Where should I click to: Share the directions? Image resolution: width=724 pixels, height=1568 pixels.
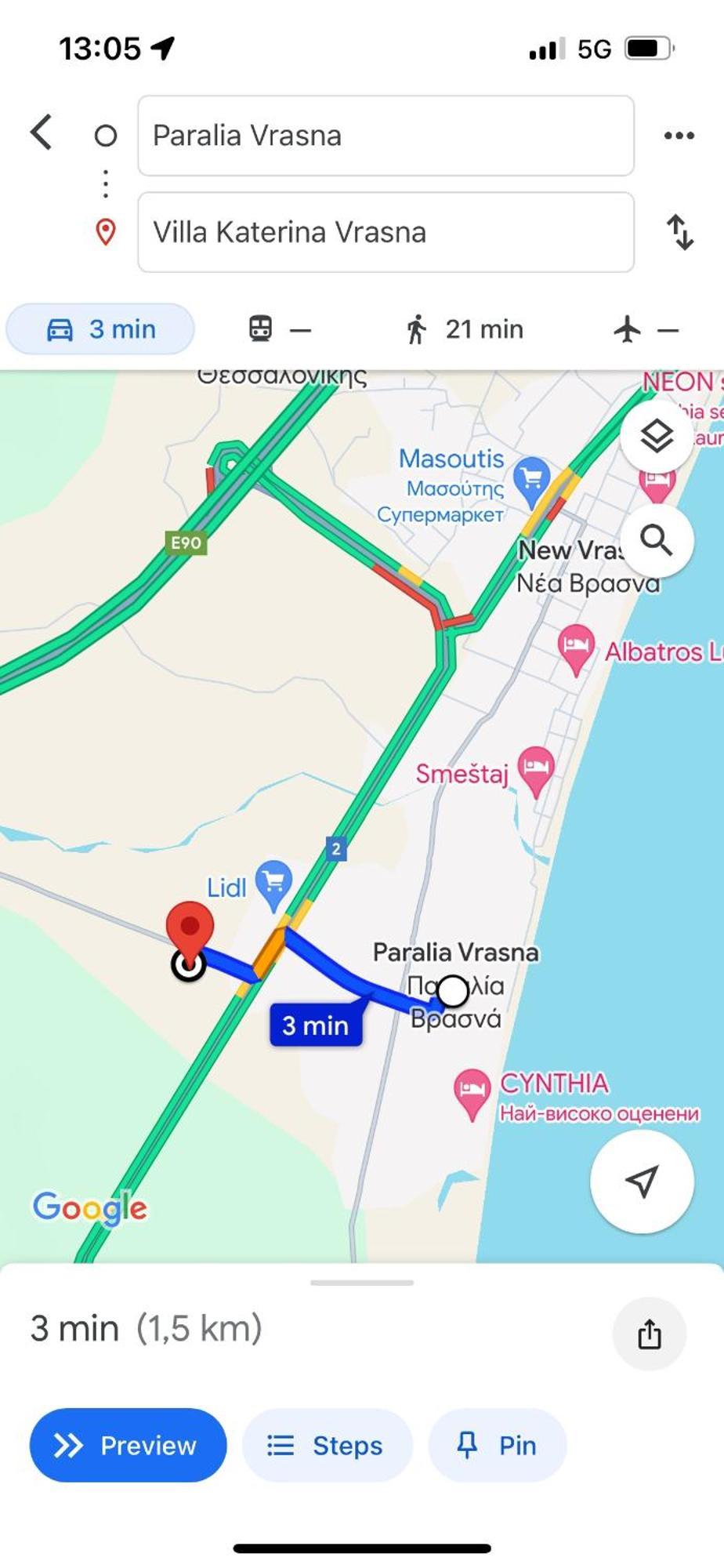click(x=649, y=1334)
